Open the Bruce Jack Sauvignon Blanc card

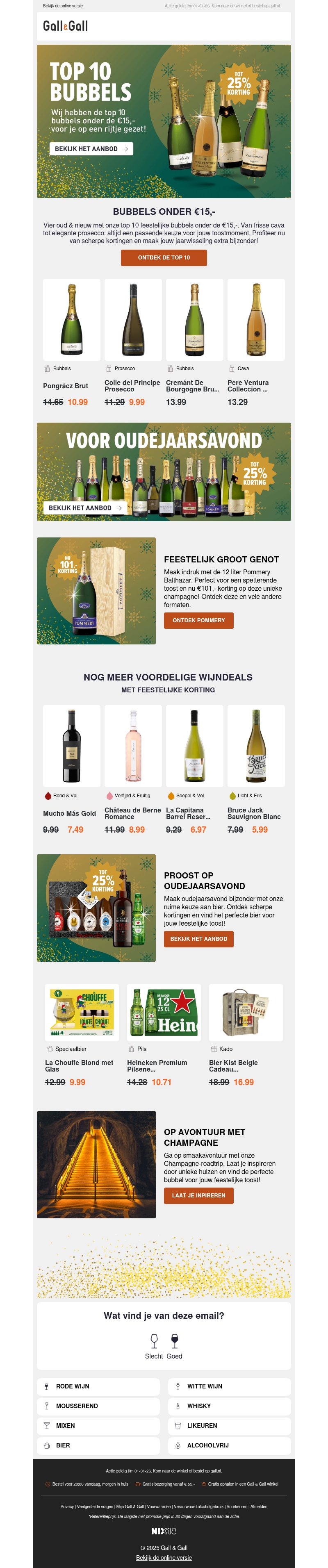256,770
